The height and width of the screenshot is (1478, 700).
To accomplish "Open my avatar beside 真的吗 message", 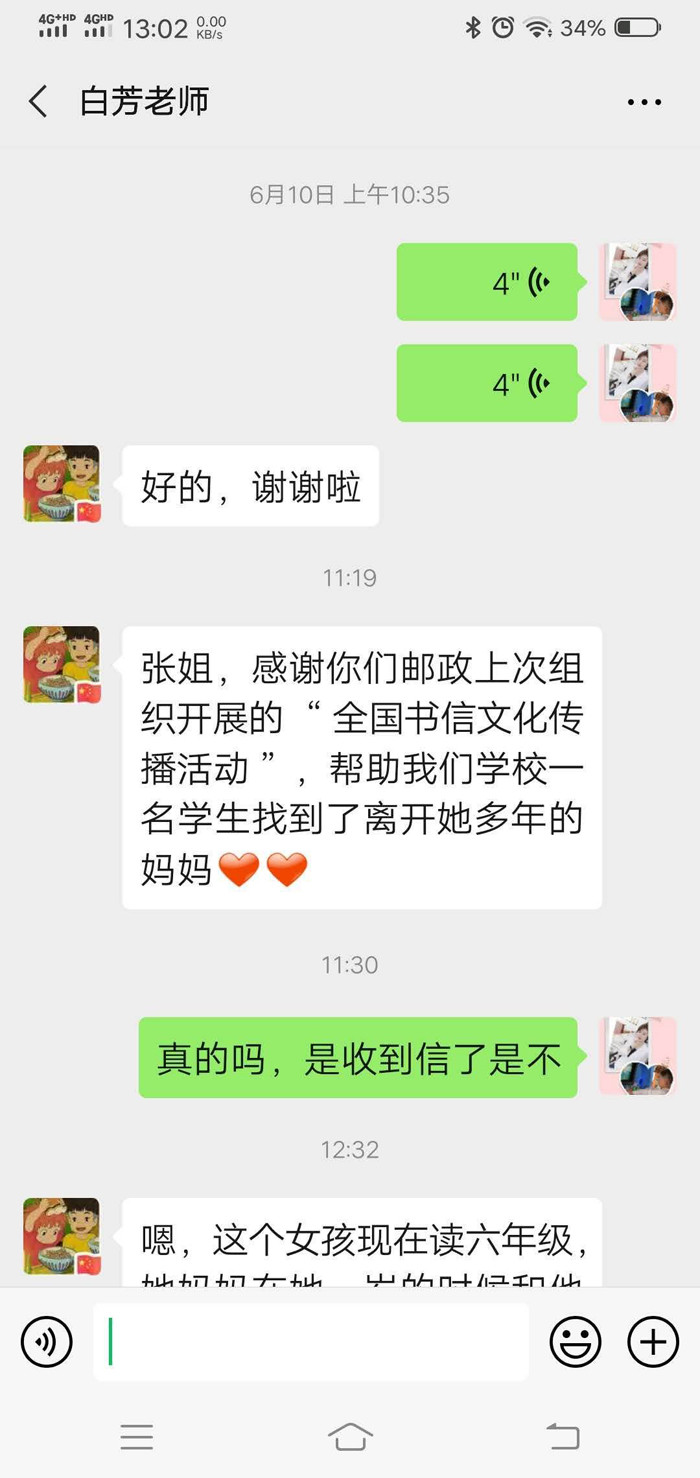I will (638, 1056).
